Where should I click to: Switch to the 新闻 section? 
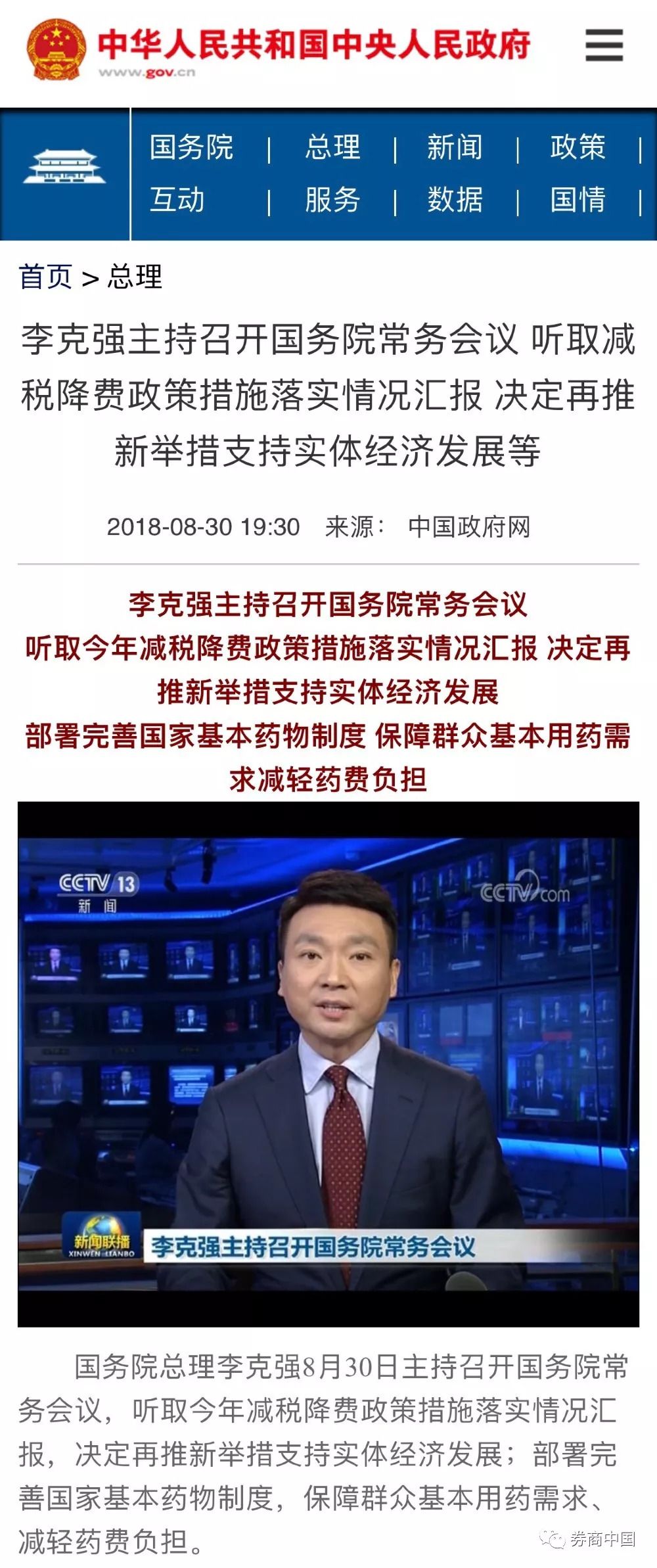pyautogui.click(x=455, y=147)
